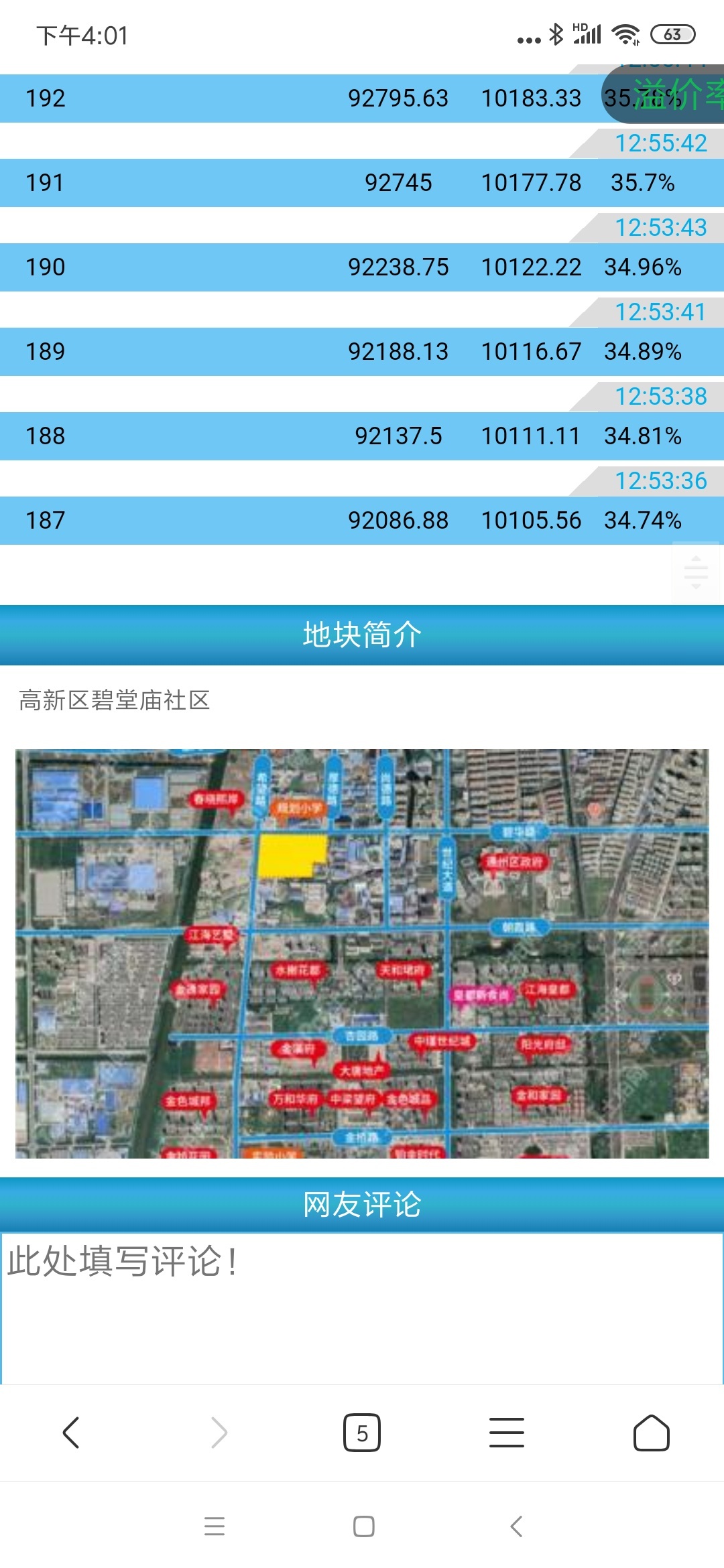This screenshot has width=724, height=1568.
Task: Open the browser menu
Action: click(x=507, y=1433)
